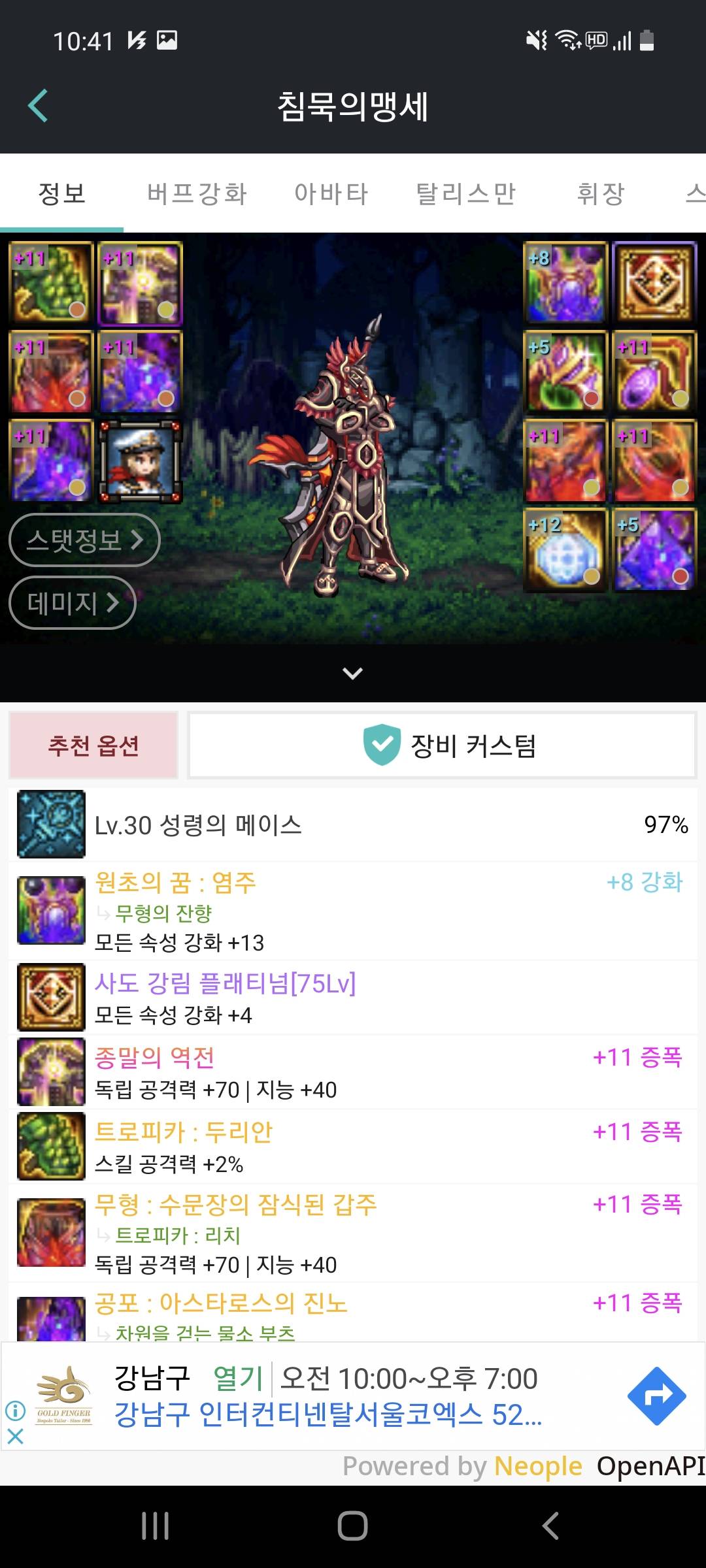Open the 데미지 details button
The height and width of the screenshot is (1568, 706).
tap(73, 602)
